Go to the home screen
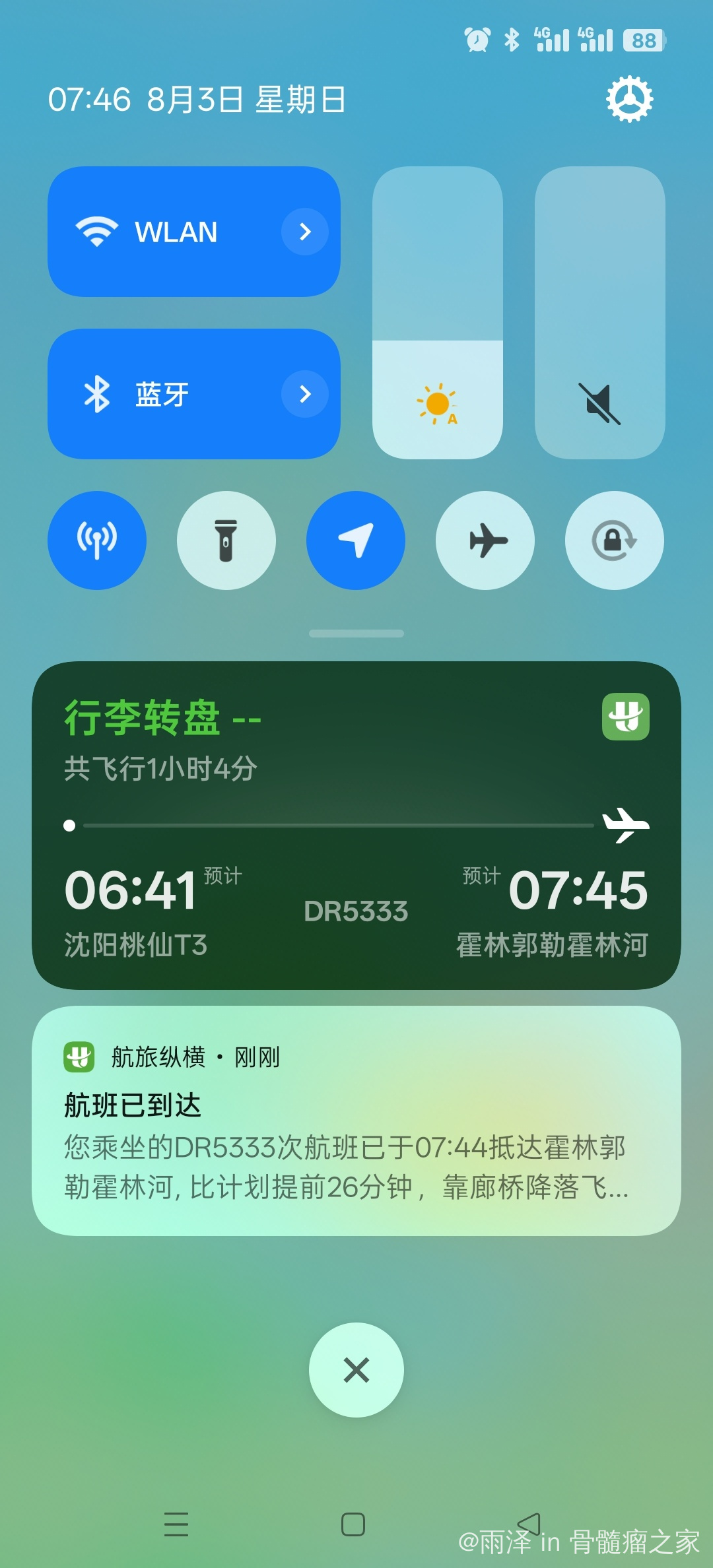 [x=353, y=1524]
